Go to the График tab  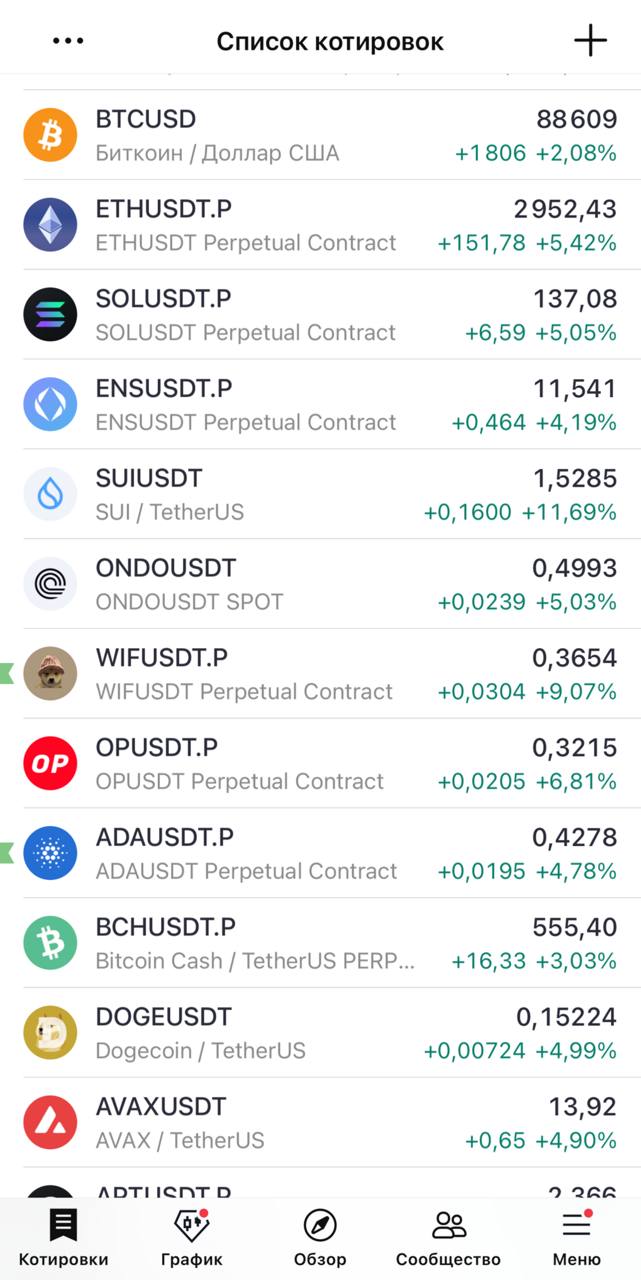point(192,1238)
